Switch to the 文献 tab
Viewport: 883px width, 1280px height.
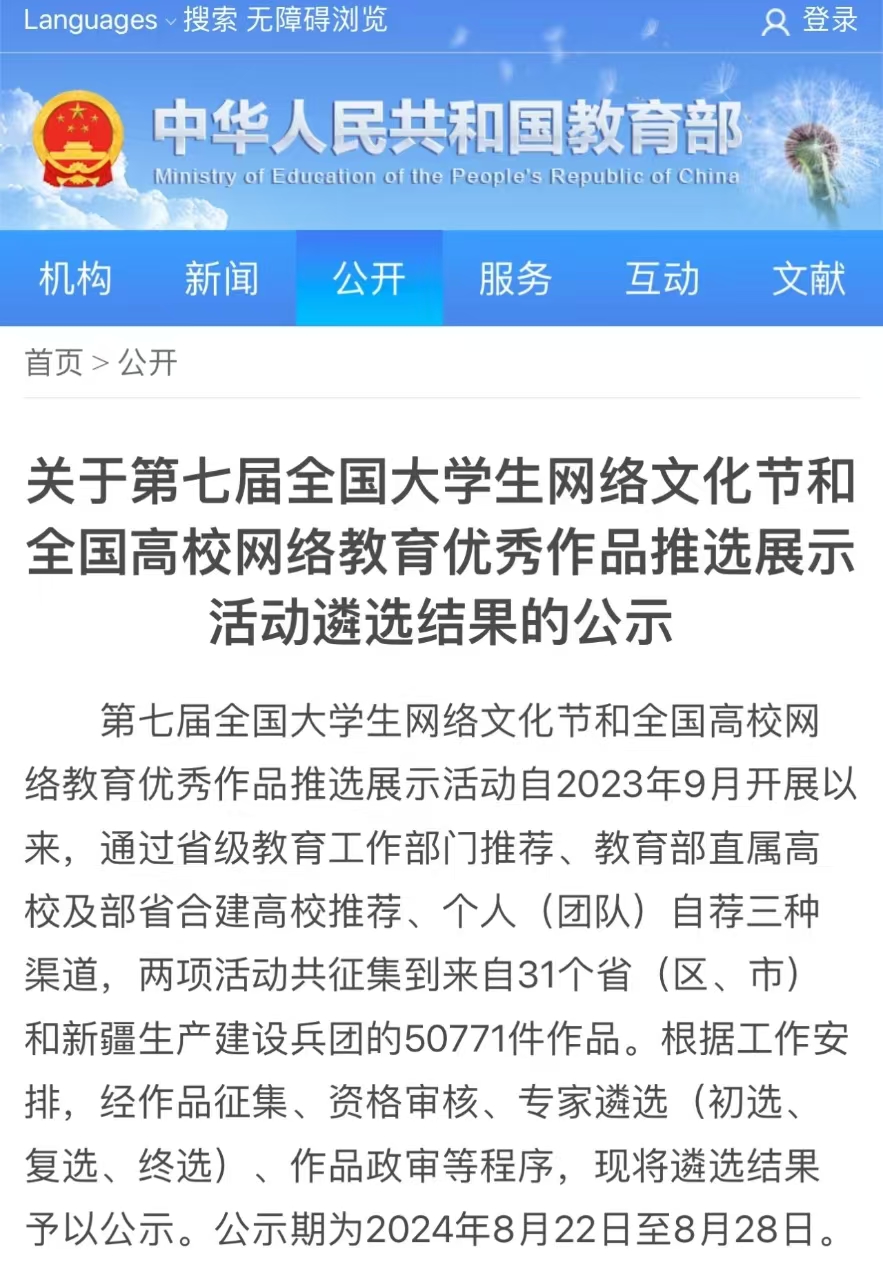(809, 279)
